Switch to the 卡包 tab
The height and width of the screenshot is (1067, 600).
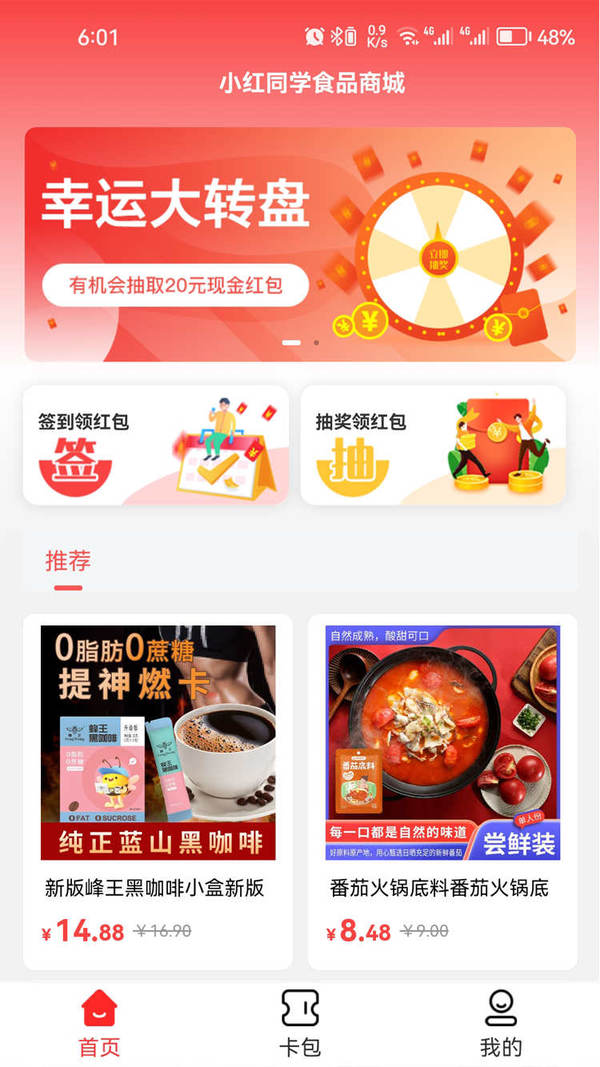point(300,1024)
